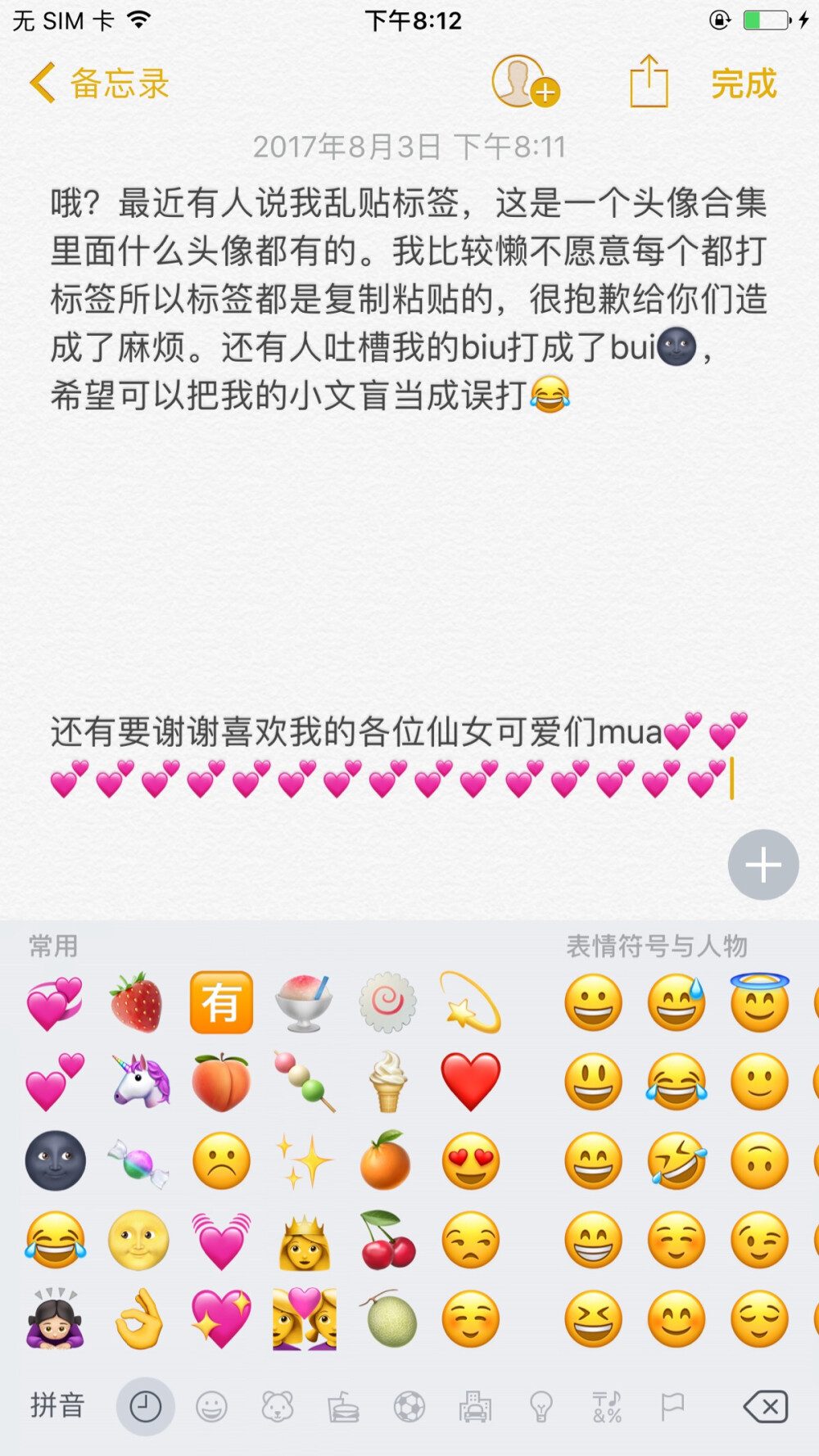Tap 完成 to finish editing the note

click(x=741, y=84)
